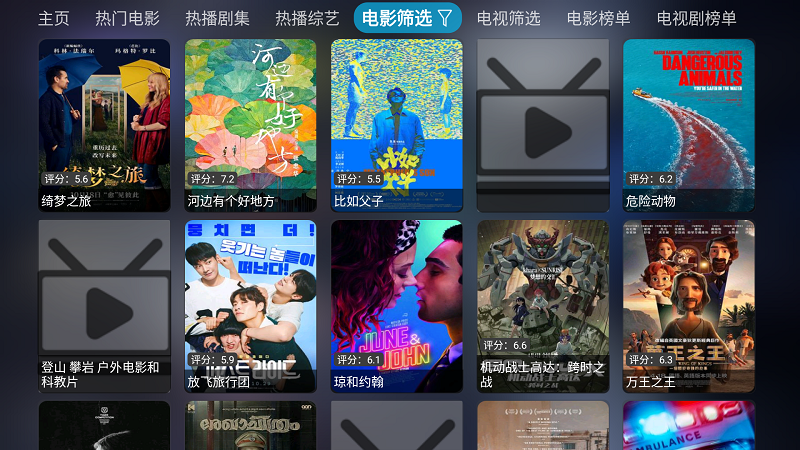Go to the 热播剧集 tab
The width and height of the screenshot is (800, 450).
point(217,18)
